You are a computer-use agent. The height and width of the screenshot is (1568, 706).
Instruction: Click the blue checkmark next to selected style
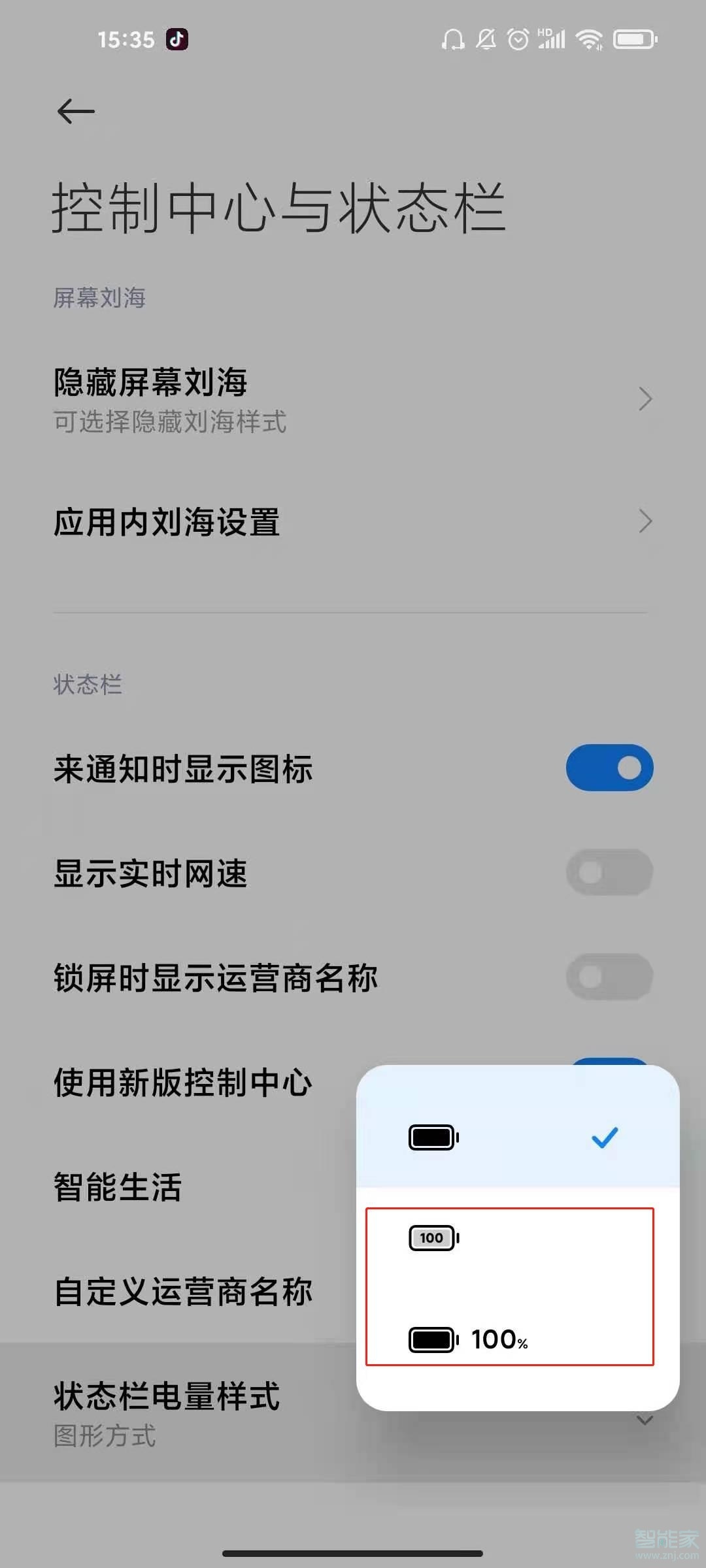(x=605, y=1136)
